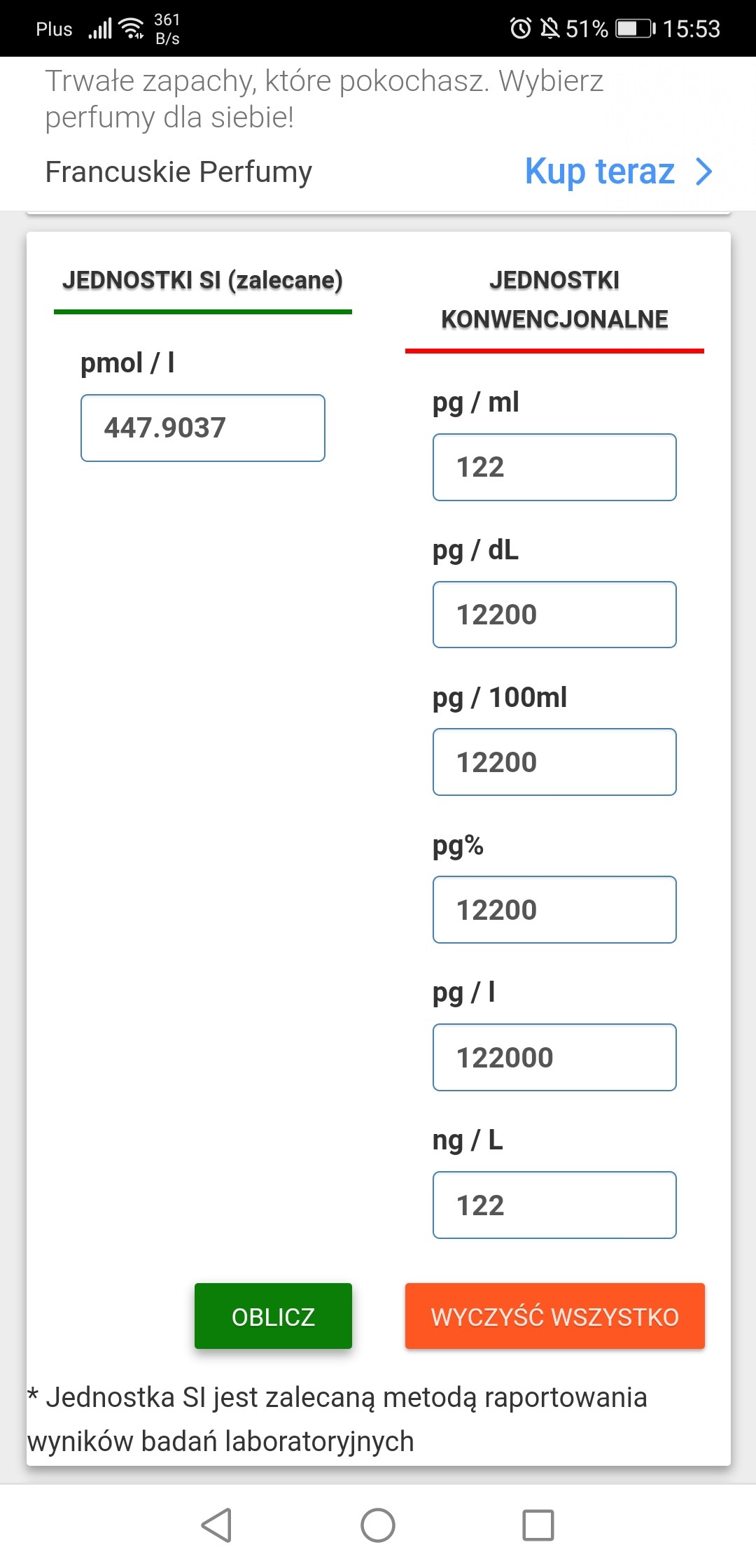Edit the pg / ml value field
756x1568 pixels.
pyautogui.click(x=554, y=467)
